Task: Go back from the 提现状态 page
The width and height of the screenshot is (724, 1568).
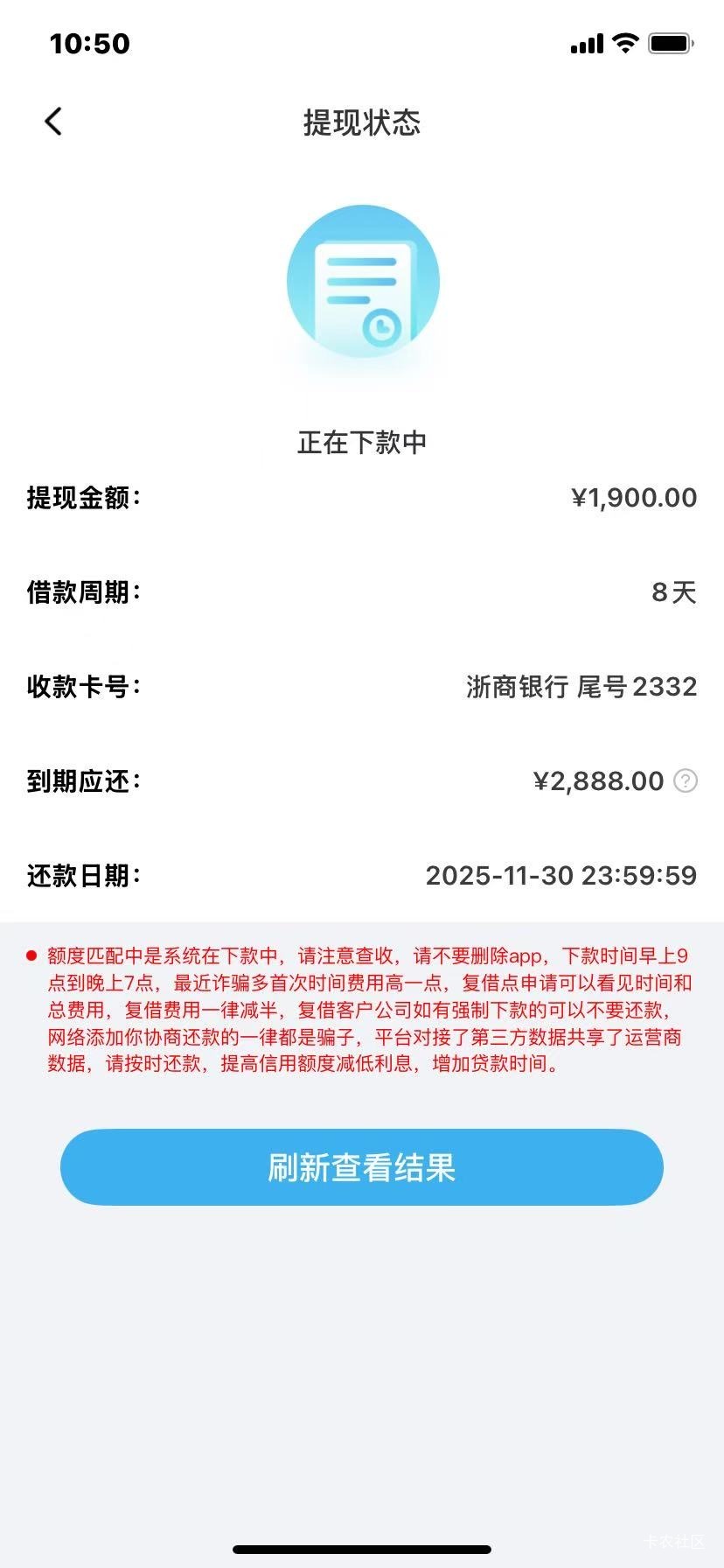Action: 53,122
